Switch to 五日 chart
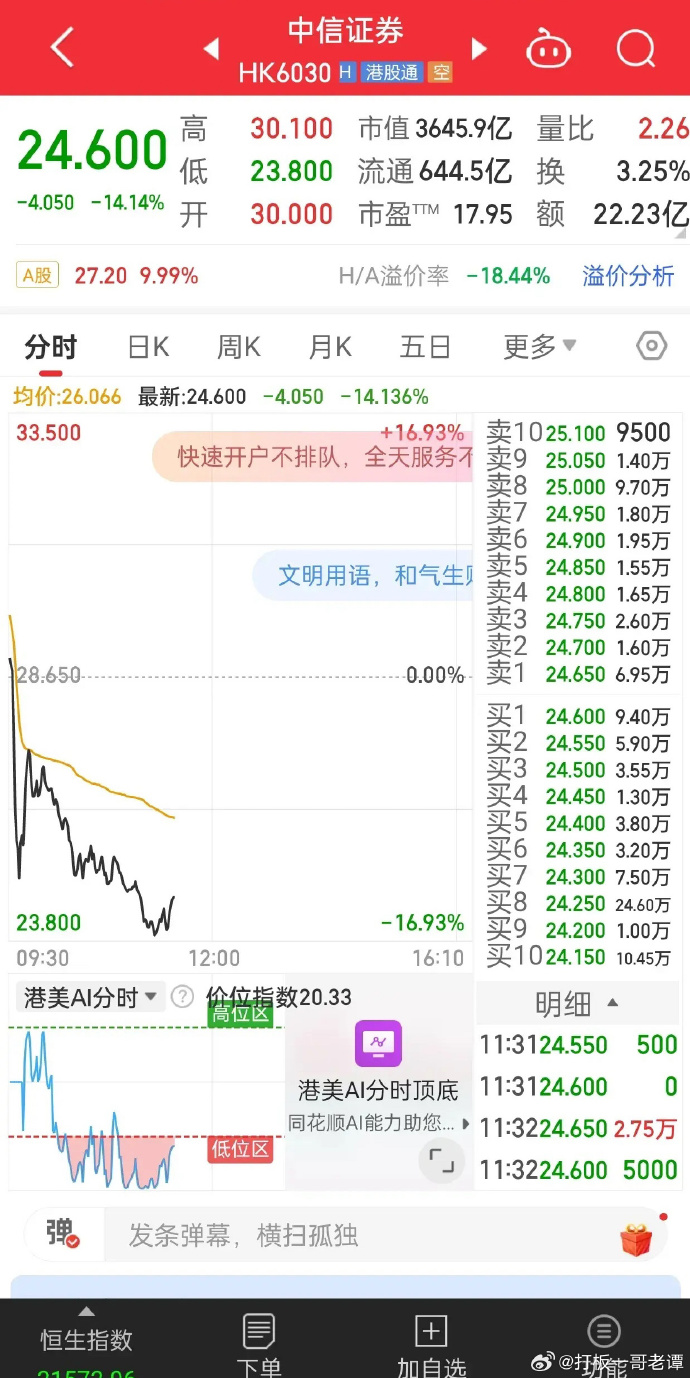Screen dimensions: 690x1378 pos(425,348)
